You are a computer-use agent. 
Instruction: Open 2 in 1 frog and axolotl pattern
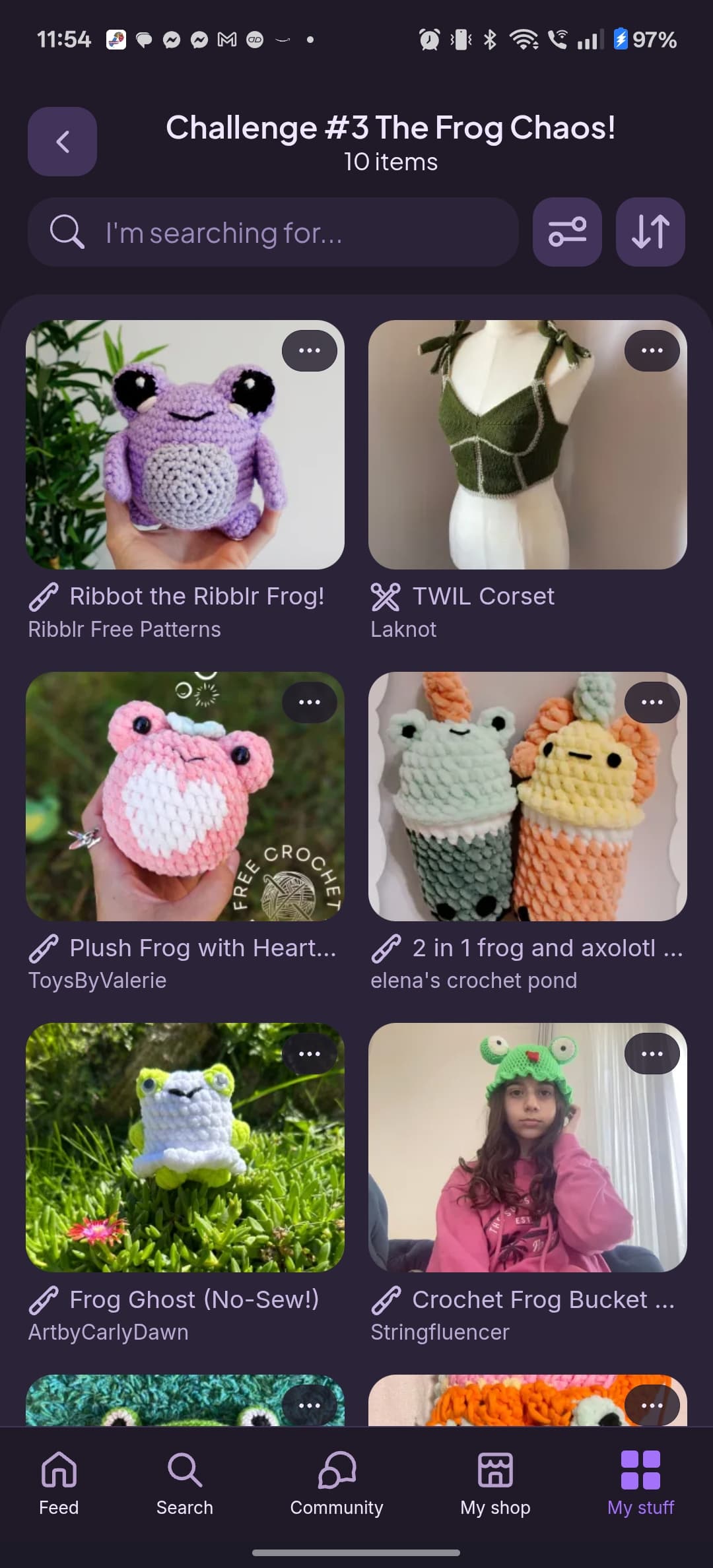coord(527,796)
